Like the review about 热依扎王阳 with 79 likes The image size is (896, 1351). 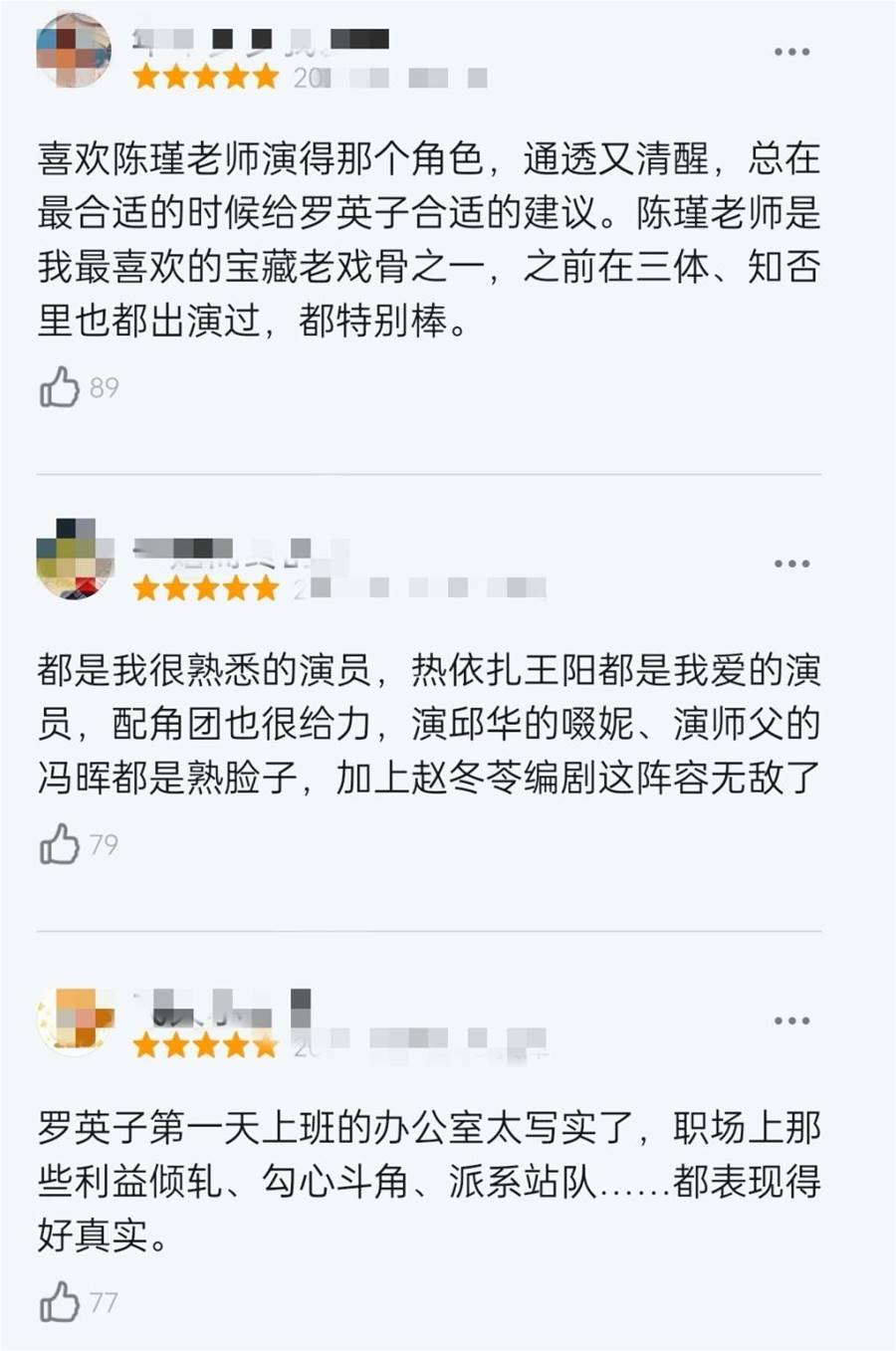(60, 844)
